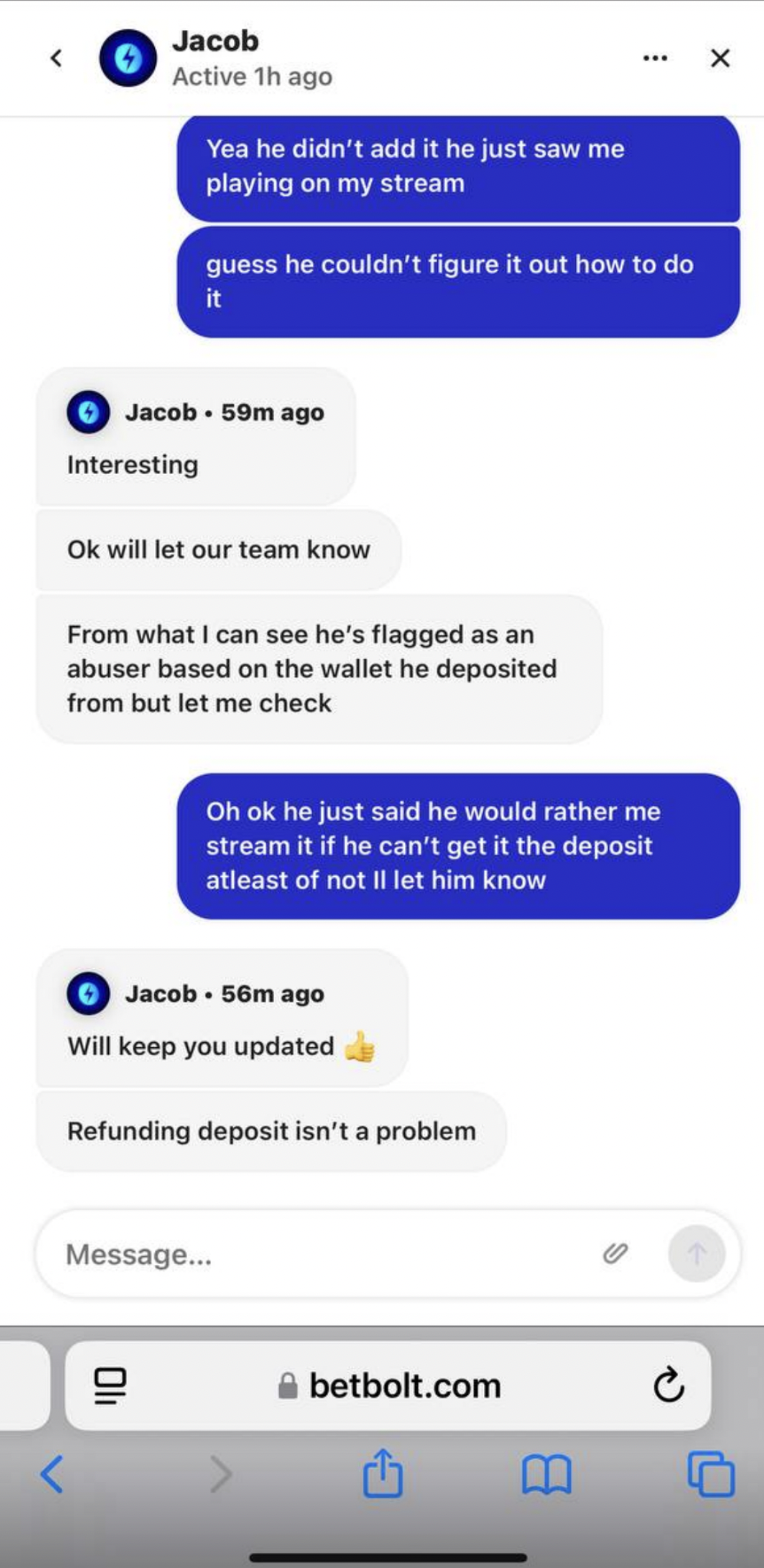Send the message with arrow button
This screenshot has width=764, height=1568.
pos(697,1254)
